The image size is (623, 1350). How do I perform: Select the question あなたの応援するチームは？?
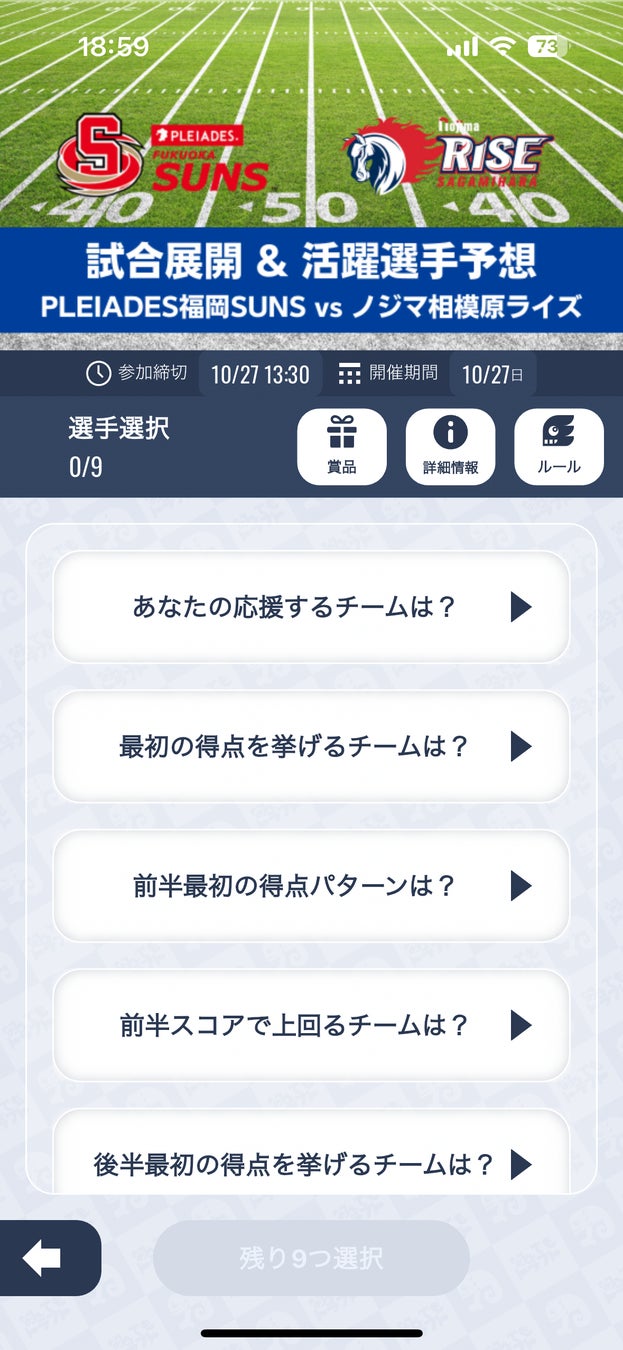[311, 607]
